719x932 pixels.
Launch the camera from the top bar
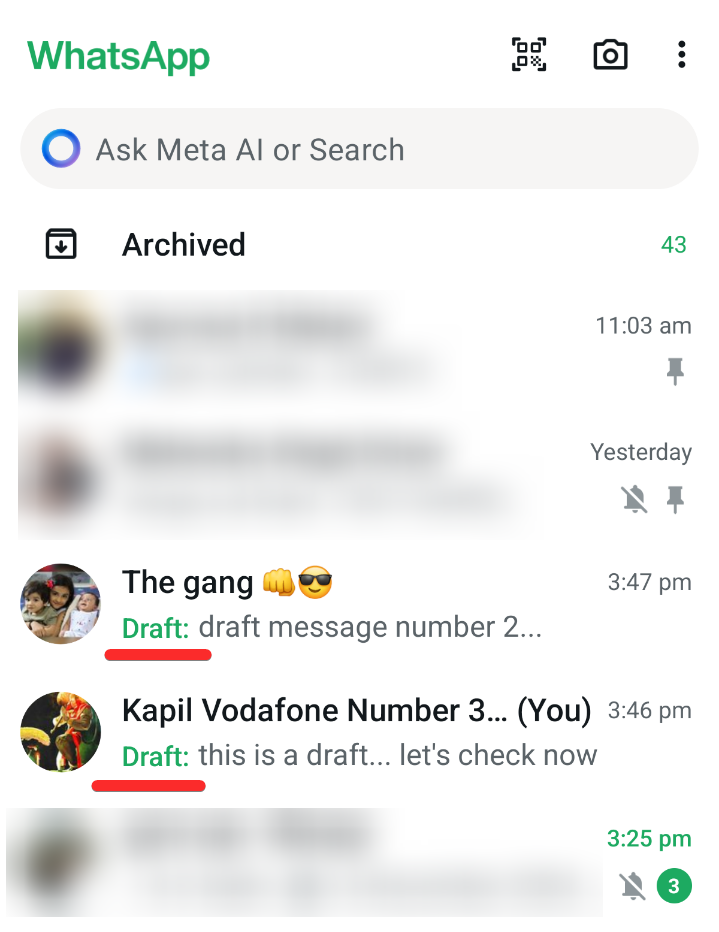click(x=610, y=54)
